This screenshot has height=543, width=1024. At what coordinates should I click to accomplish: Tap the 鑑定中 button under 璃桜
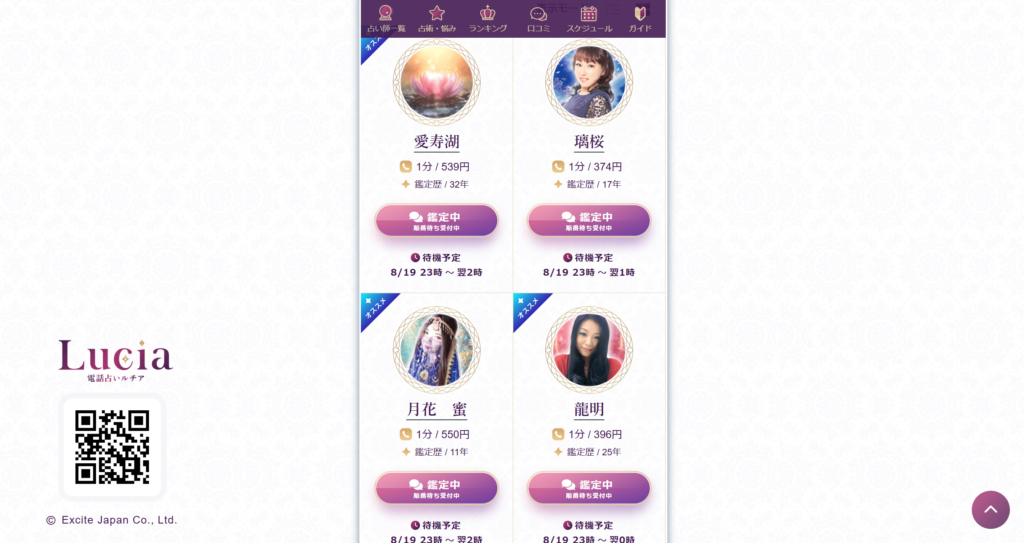tap(589, 221)
